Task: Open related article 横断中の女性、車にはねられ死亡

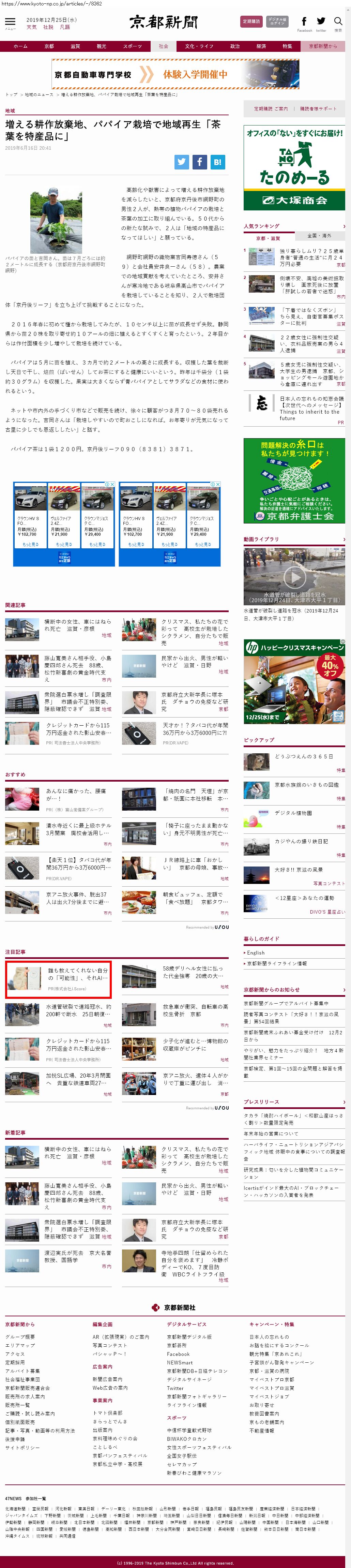Action: pos(78,625)
